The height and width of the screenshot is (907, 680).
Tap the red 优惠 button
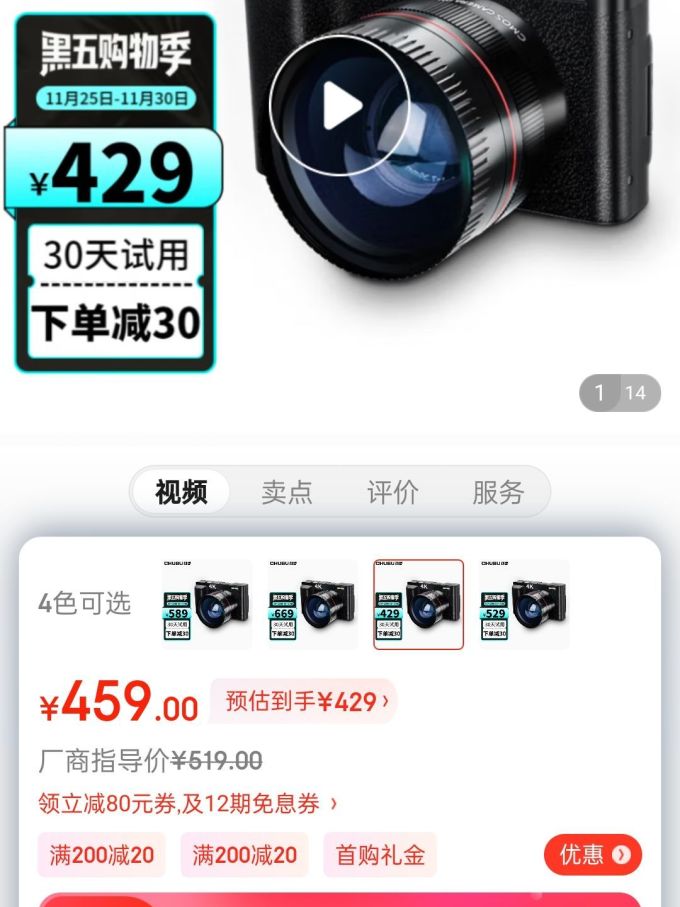592,854
